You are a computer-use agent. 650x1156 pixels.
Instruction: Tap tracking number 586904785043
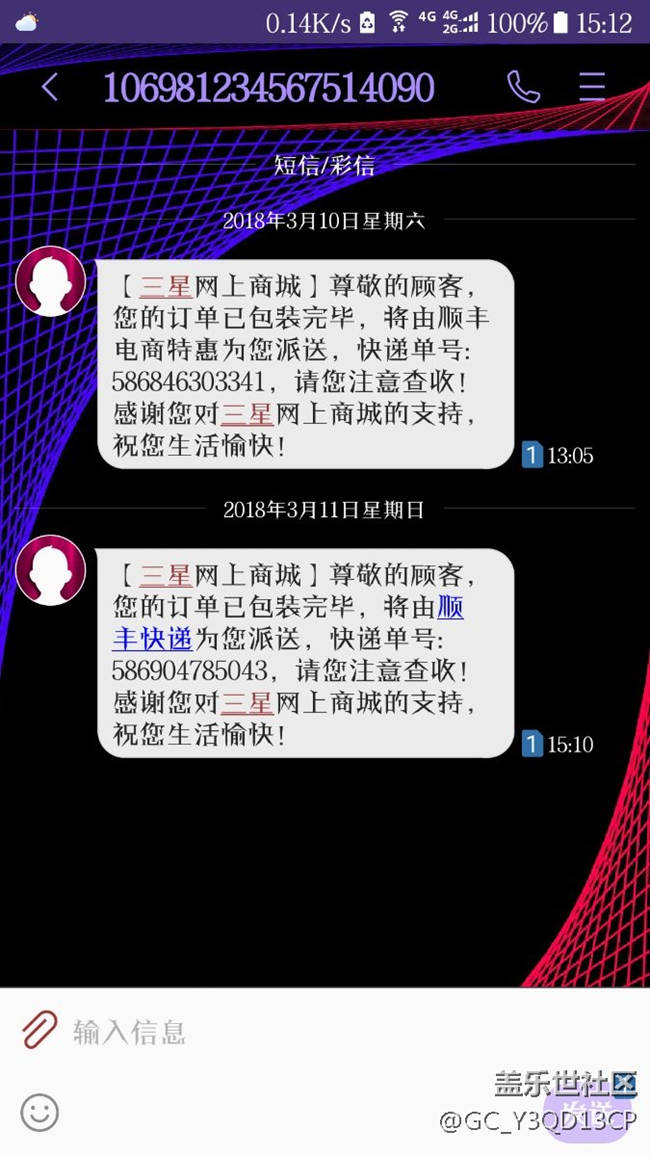(x=189, y=671)
